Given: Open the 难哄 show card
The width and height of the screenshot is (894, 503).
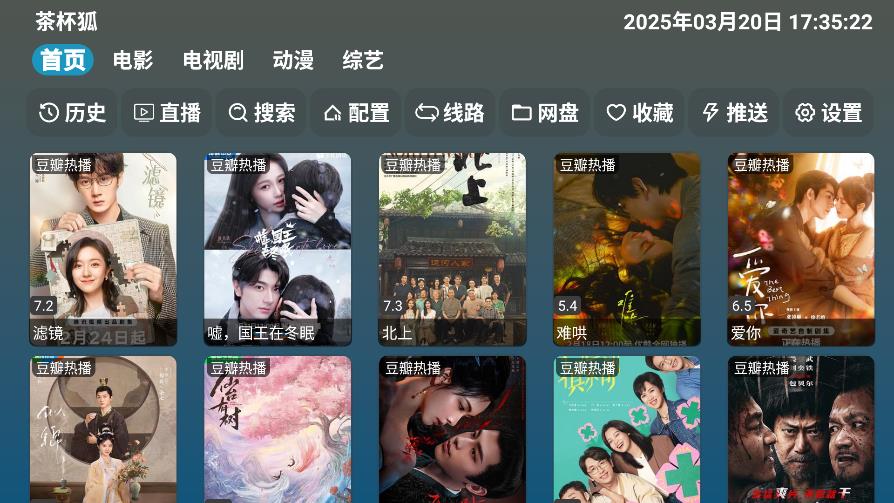Looking at the screenshot, I should (x=627, y=249).
